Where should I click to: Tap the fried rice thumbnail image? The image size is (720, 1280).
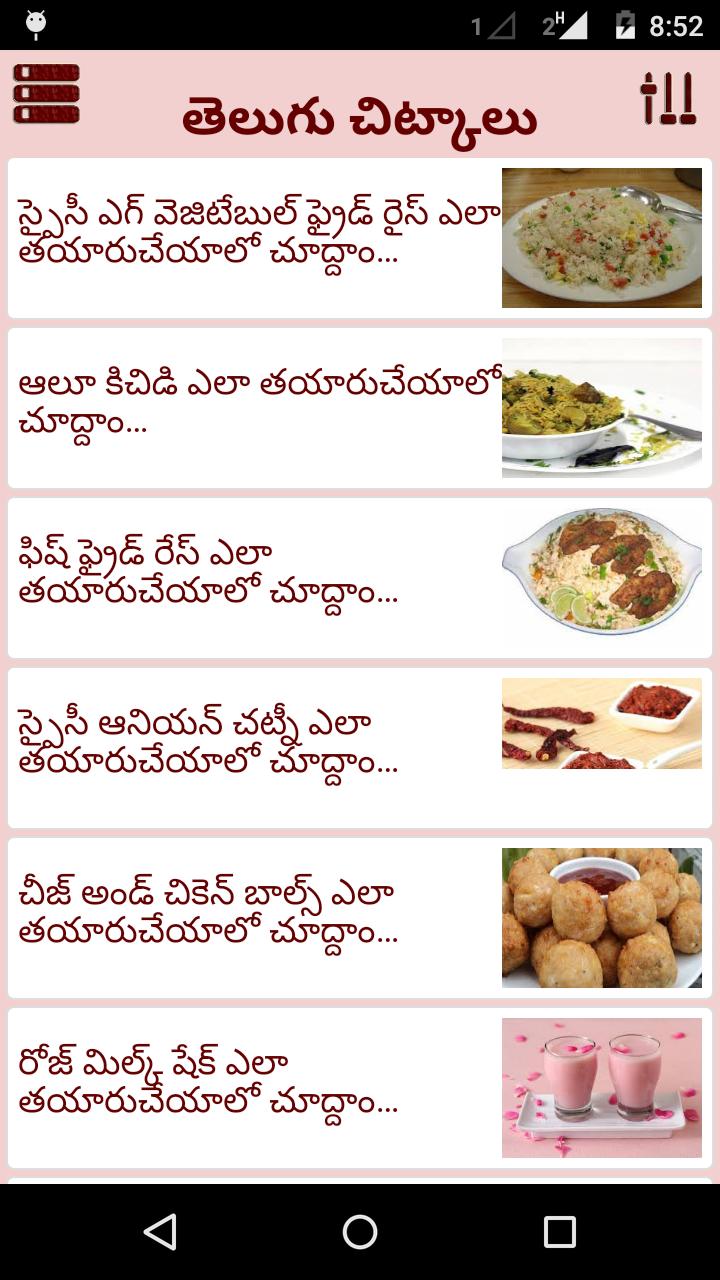600,237
